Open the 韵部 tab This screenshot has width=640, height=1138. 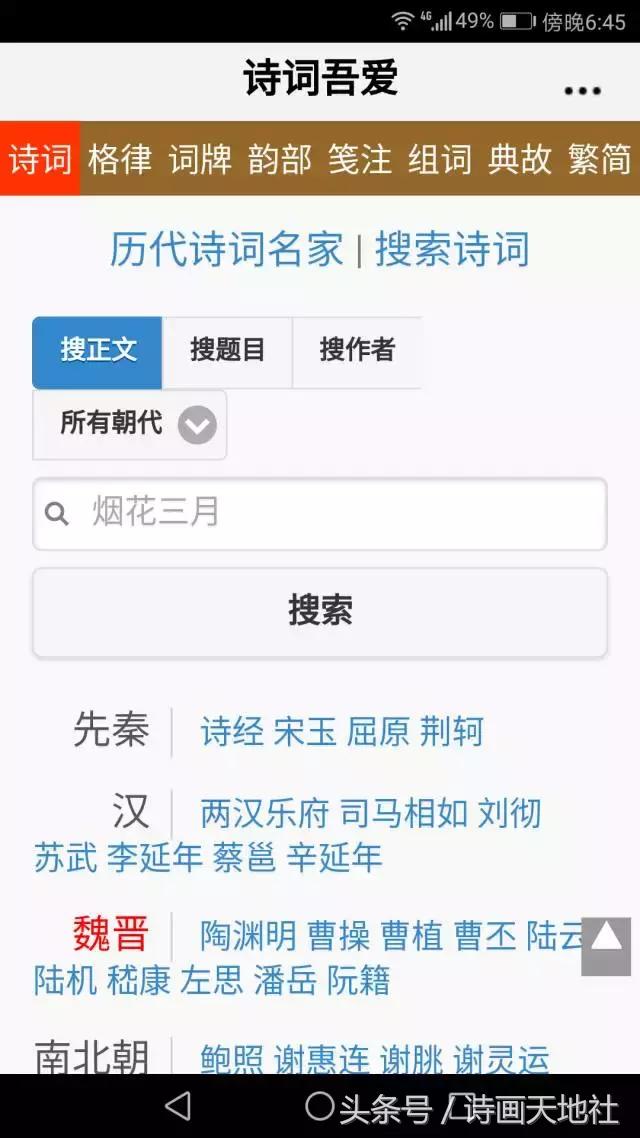coord(280,159)
